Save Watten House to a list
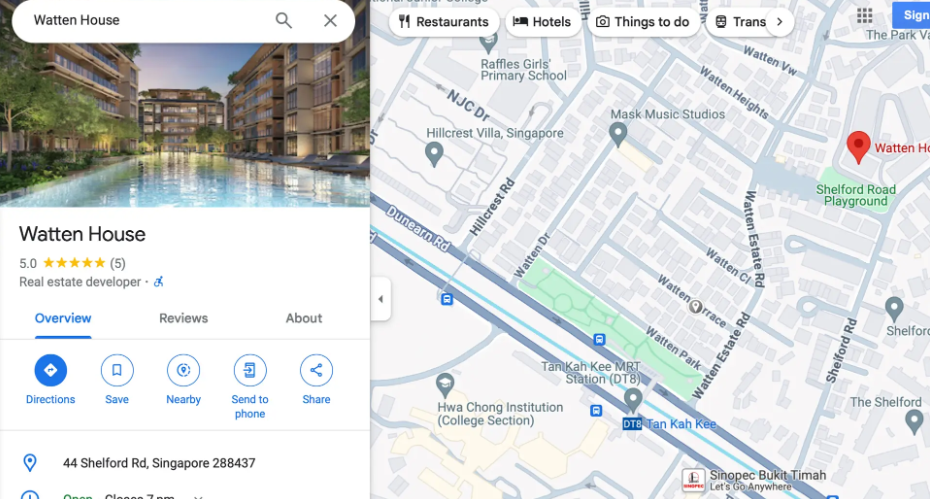The width and height of the screenshot is (930, 499). pos(117,380)
